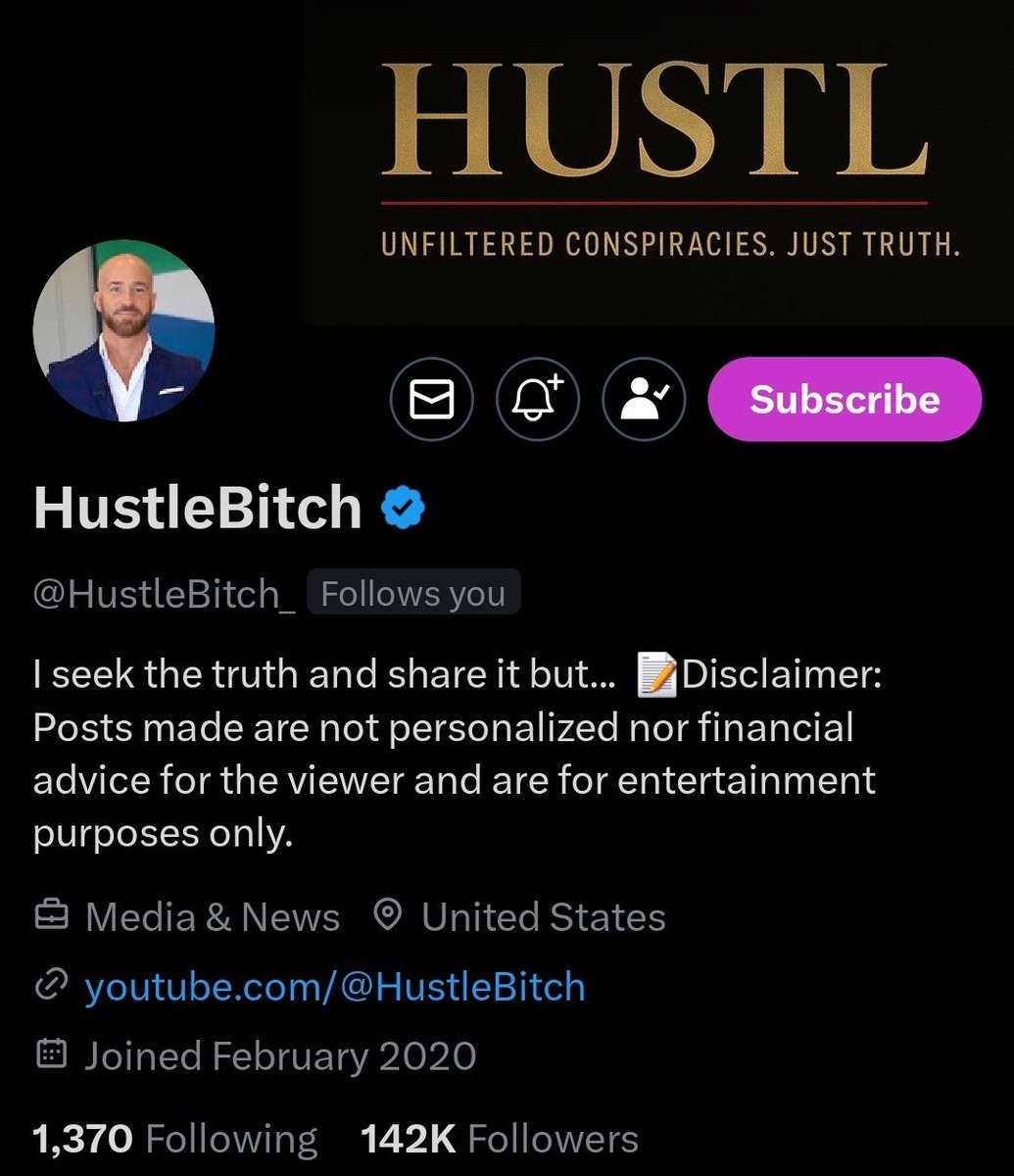
Task: Subscribe to HustleBitch
Action: [844, 400]
